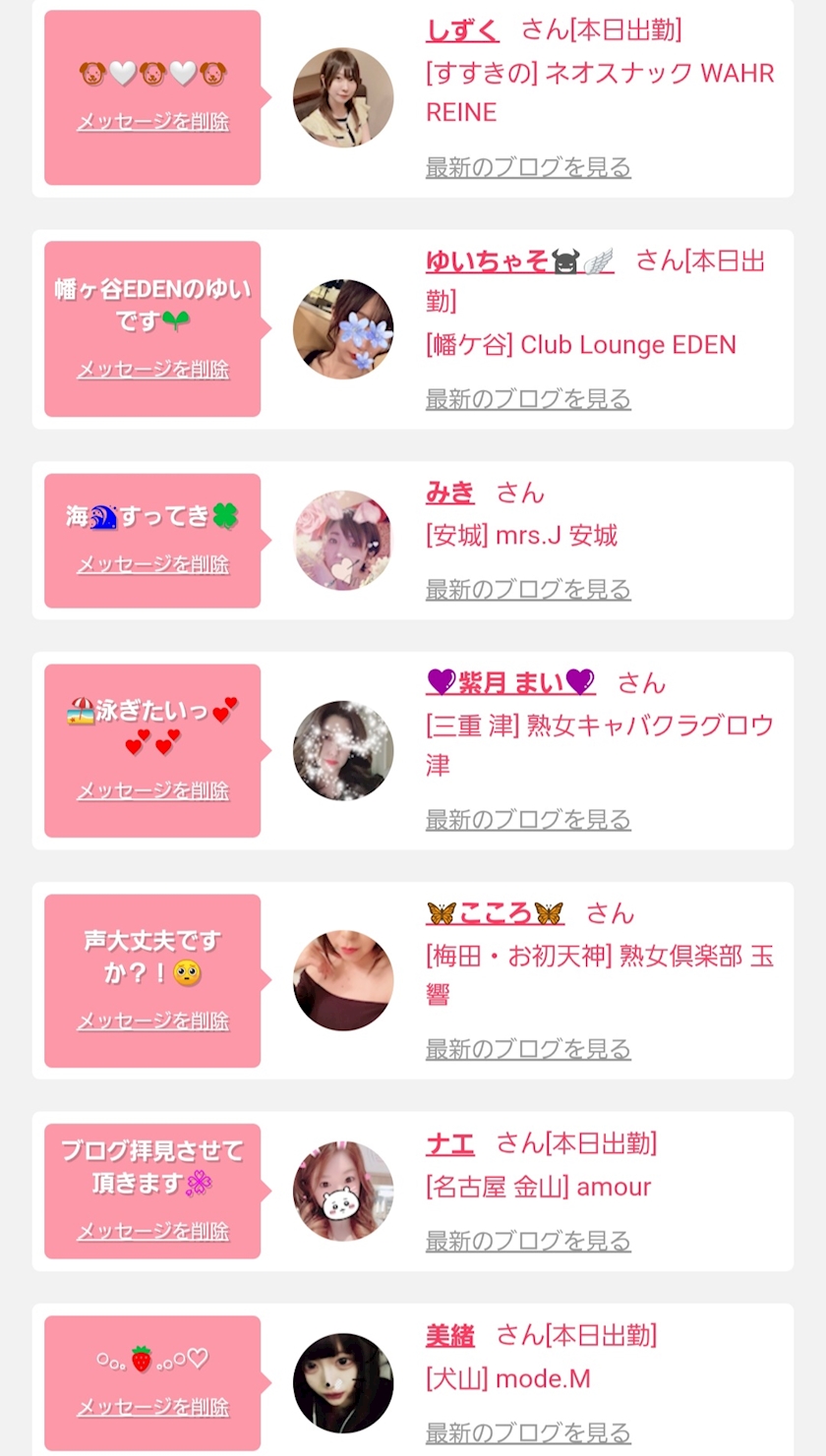This screenshot has height=1456, width=826.
Task: See みき's latest blog
Action: point(528,590)
